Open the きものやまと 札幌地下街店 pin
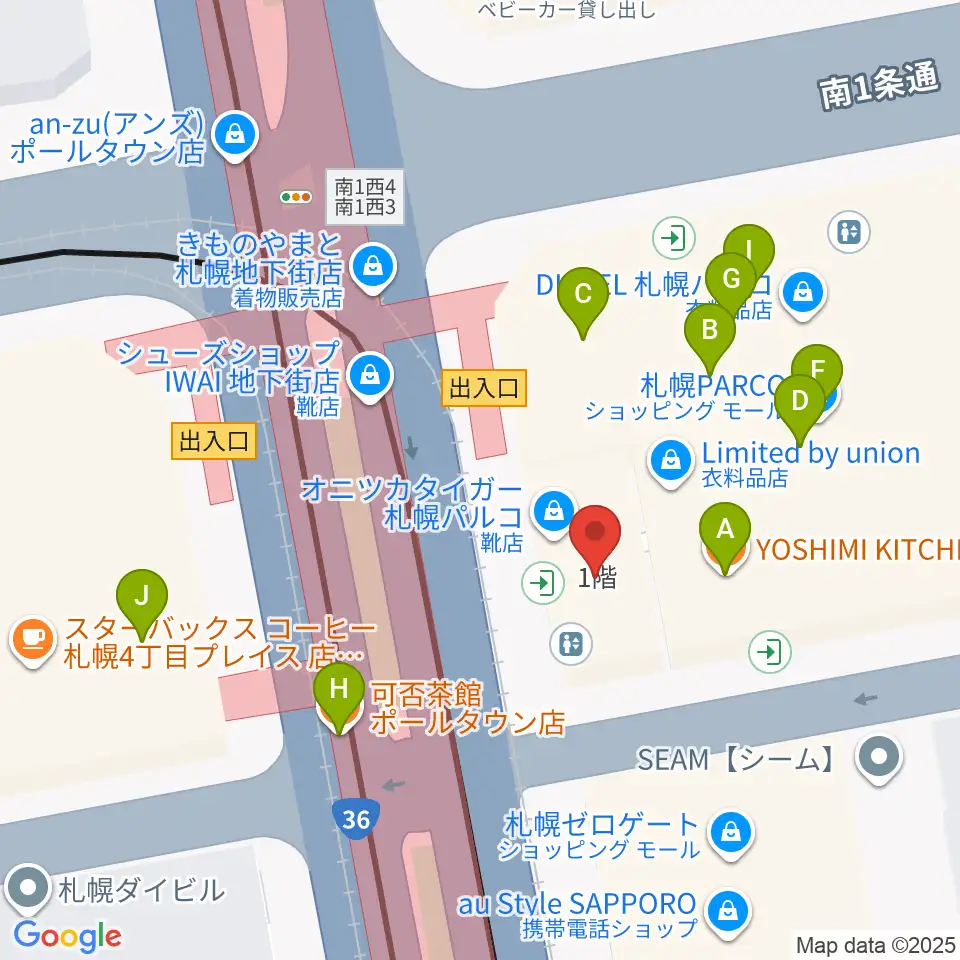 pyautogui.click(x=373, y=269)
